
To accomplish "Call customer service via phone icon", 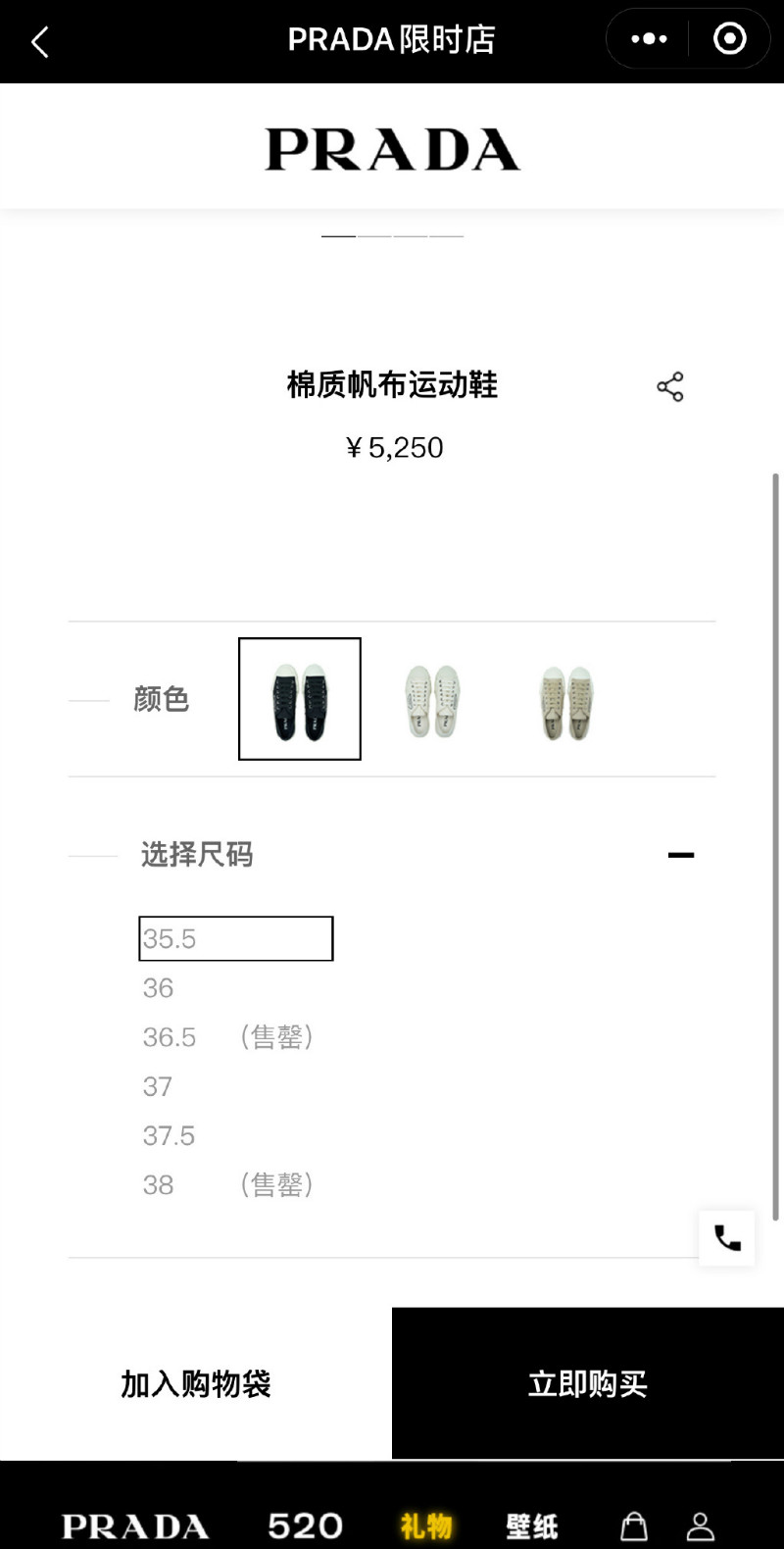I will 727,1238.
